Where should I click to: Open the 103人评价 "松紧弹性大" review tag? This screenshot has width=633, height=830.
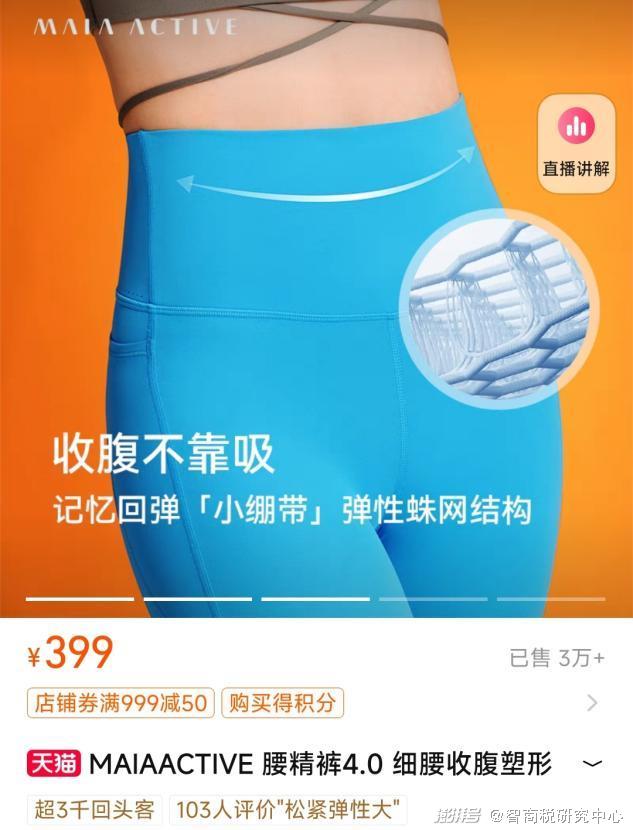click(x=287, y=808)
